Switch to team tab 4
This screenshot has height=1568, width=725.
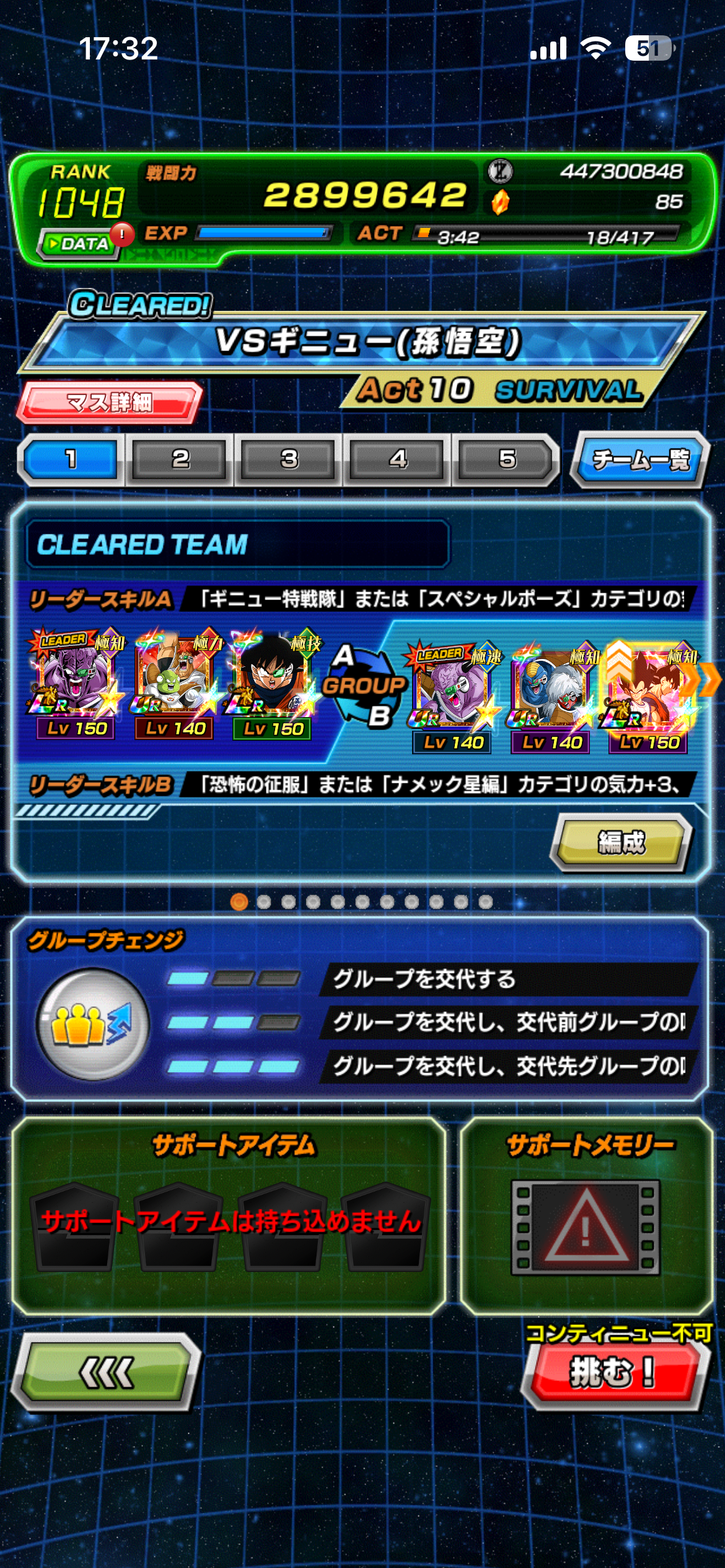click(x=398, y=460)
